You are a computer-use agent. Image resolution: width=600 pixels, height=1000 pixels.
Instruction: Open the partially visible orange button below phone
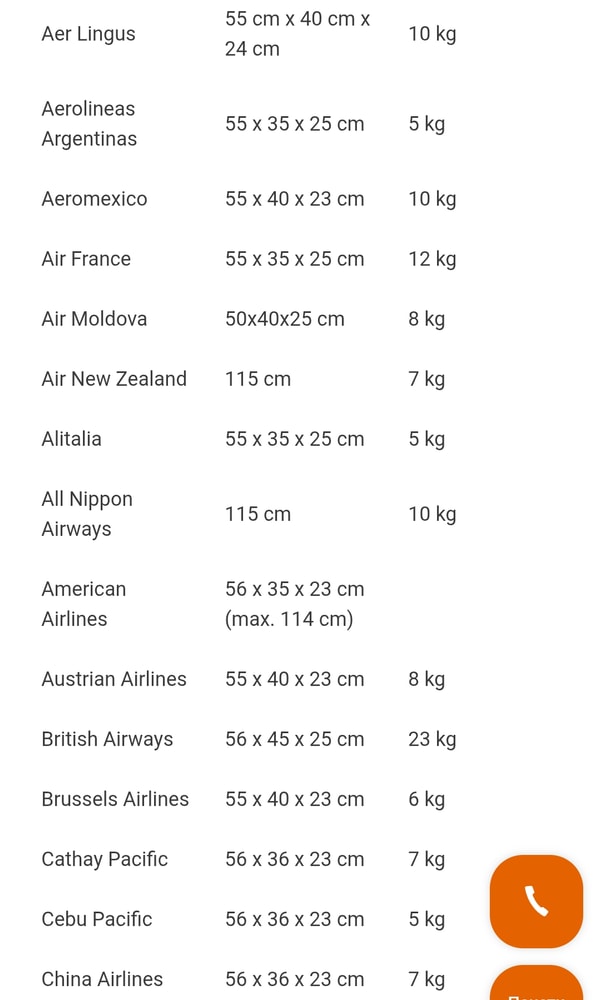(x=537, y=985)
